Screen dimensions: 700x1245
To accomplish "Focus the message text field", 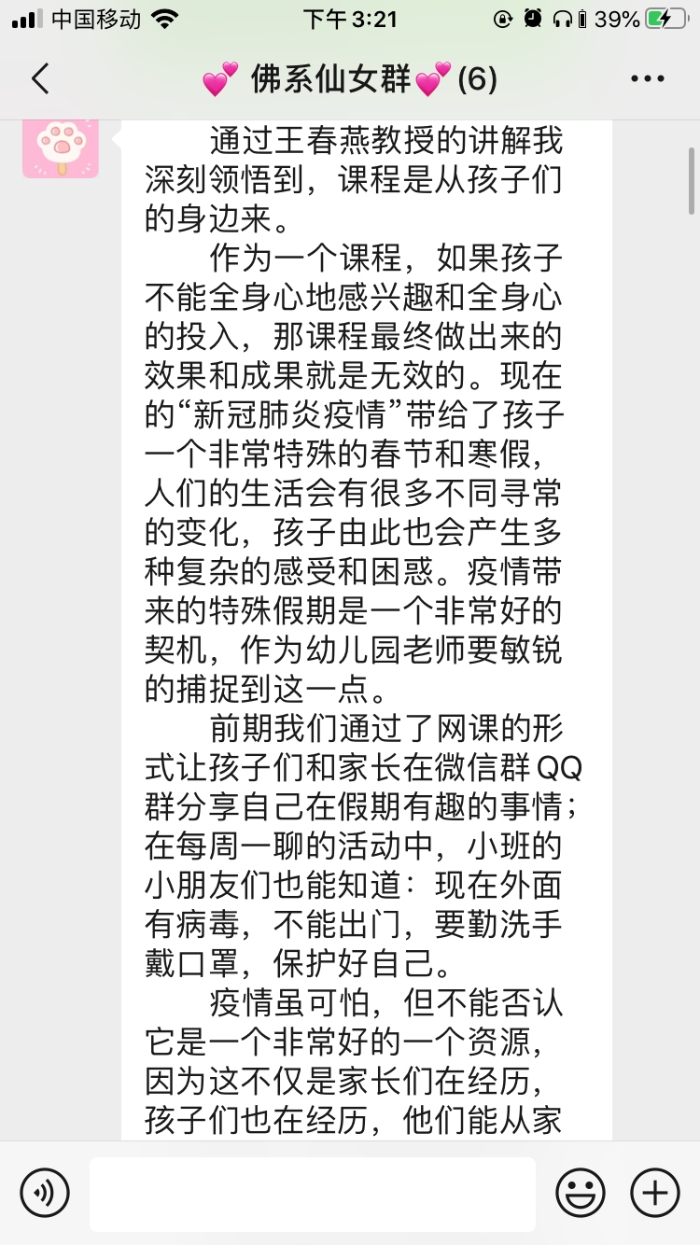I will coord(313,1194).
